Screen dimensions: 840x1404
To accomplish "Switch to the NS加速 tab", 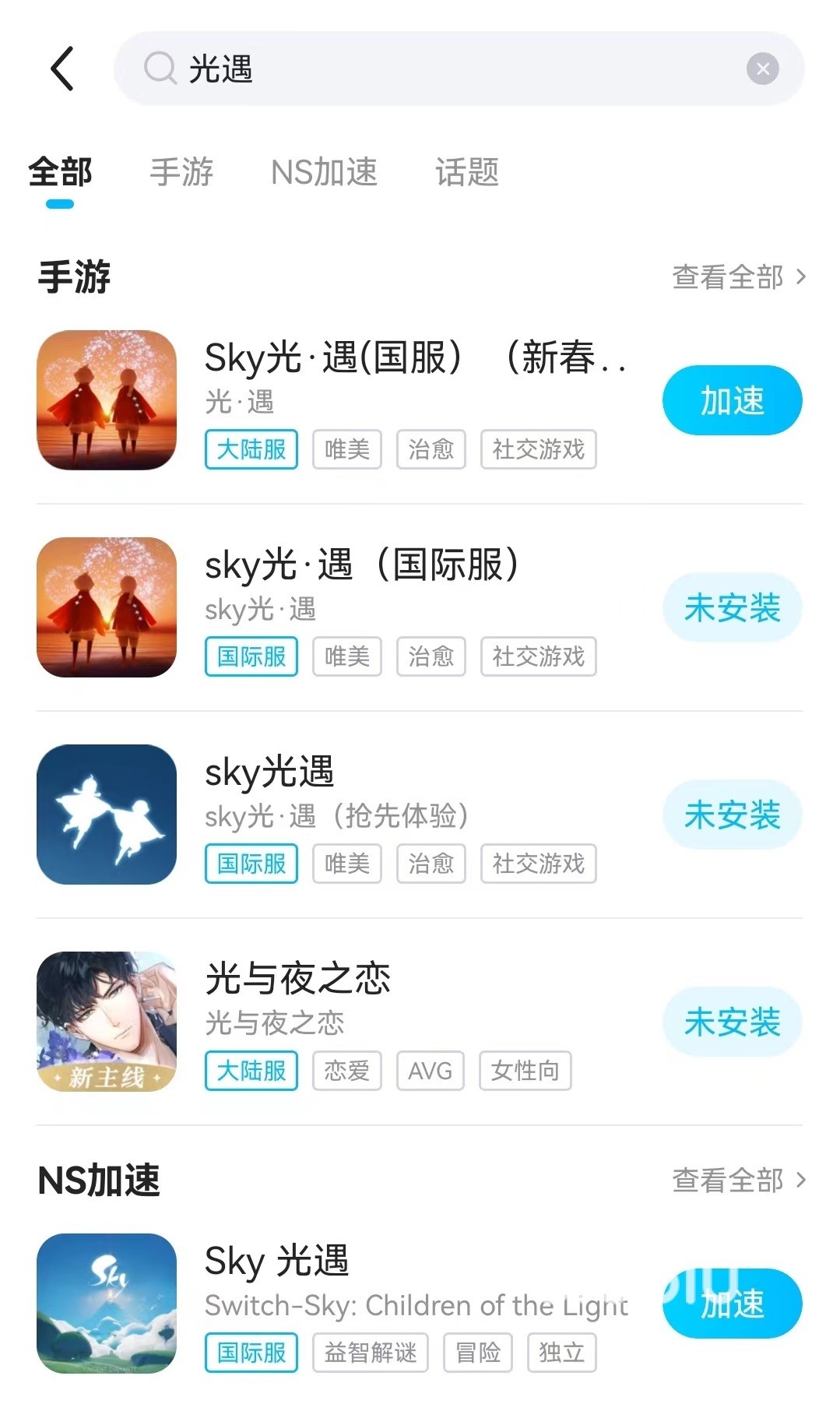I will pyautogui.click(x=324, y=172).
